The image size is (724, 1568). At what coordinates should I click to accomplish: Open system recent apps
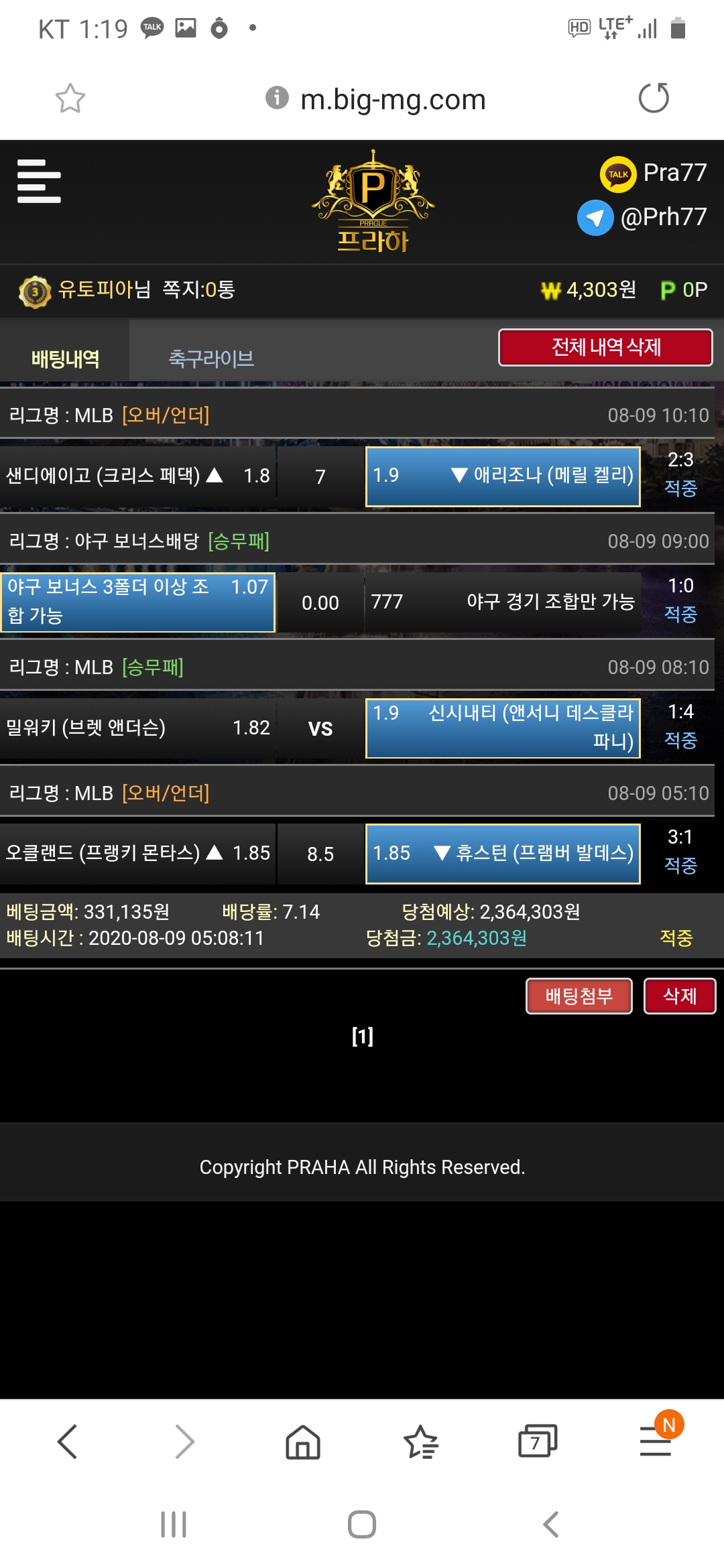[x=174, y=1524]
